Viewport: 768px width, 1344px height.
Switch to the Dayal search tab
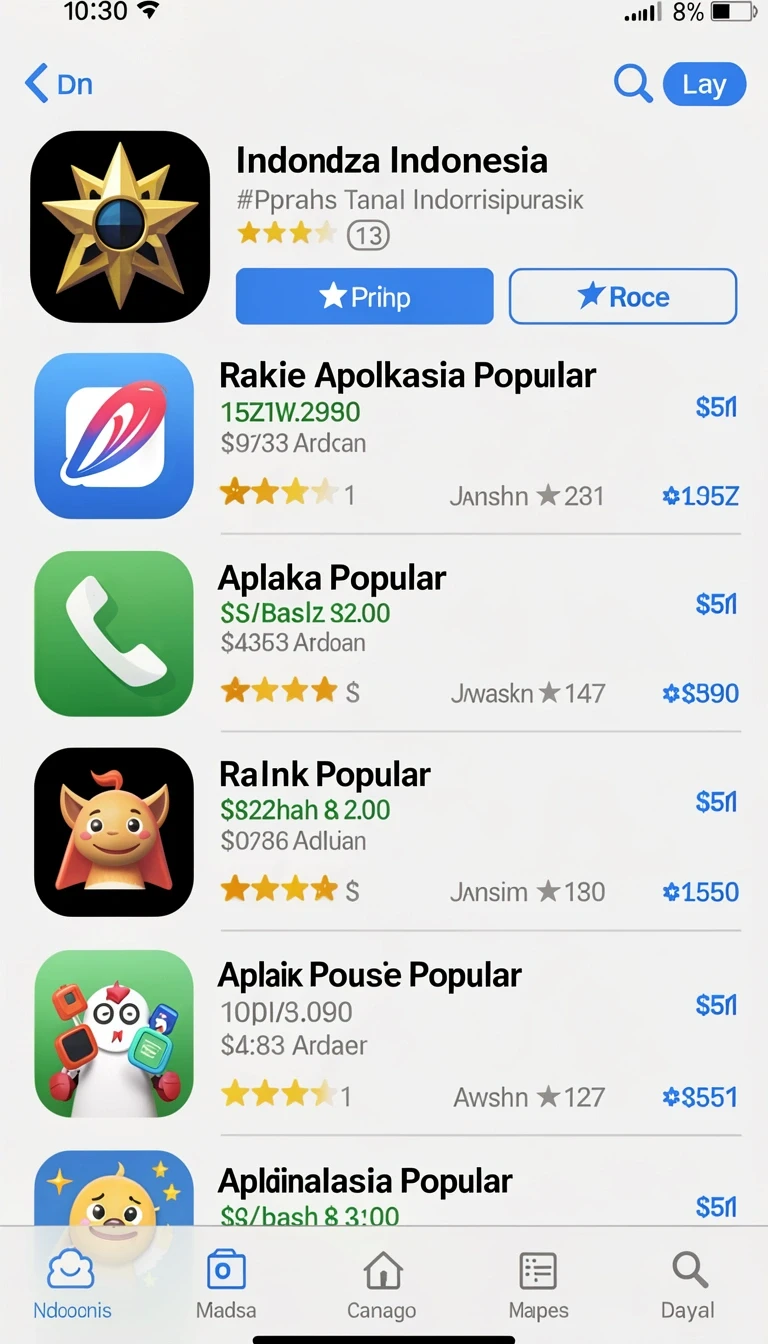click(688, 1284)
